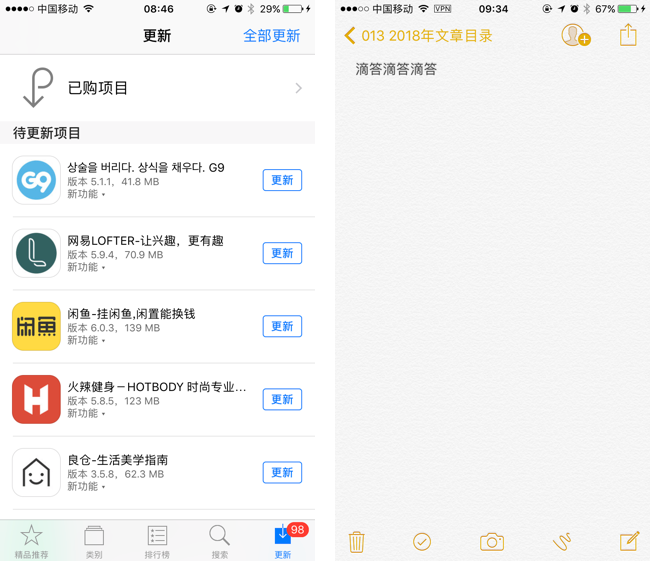The height and width of the screenshot is (561, 650).
Task: Insert a photo with the camera icon
Action: pos(491,542)
